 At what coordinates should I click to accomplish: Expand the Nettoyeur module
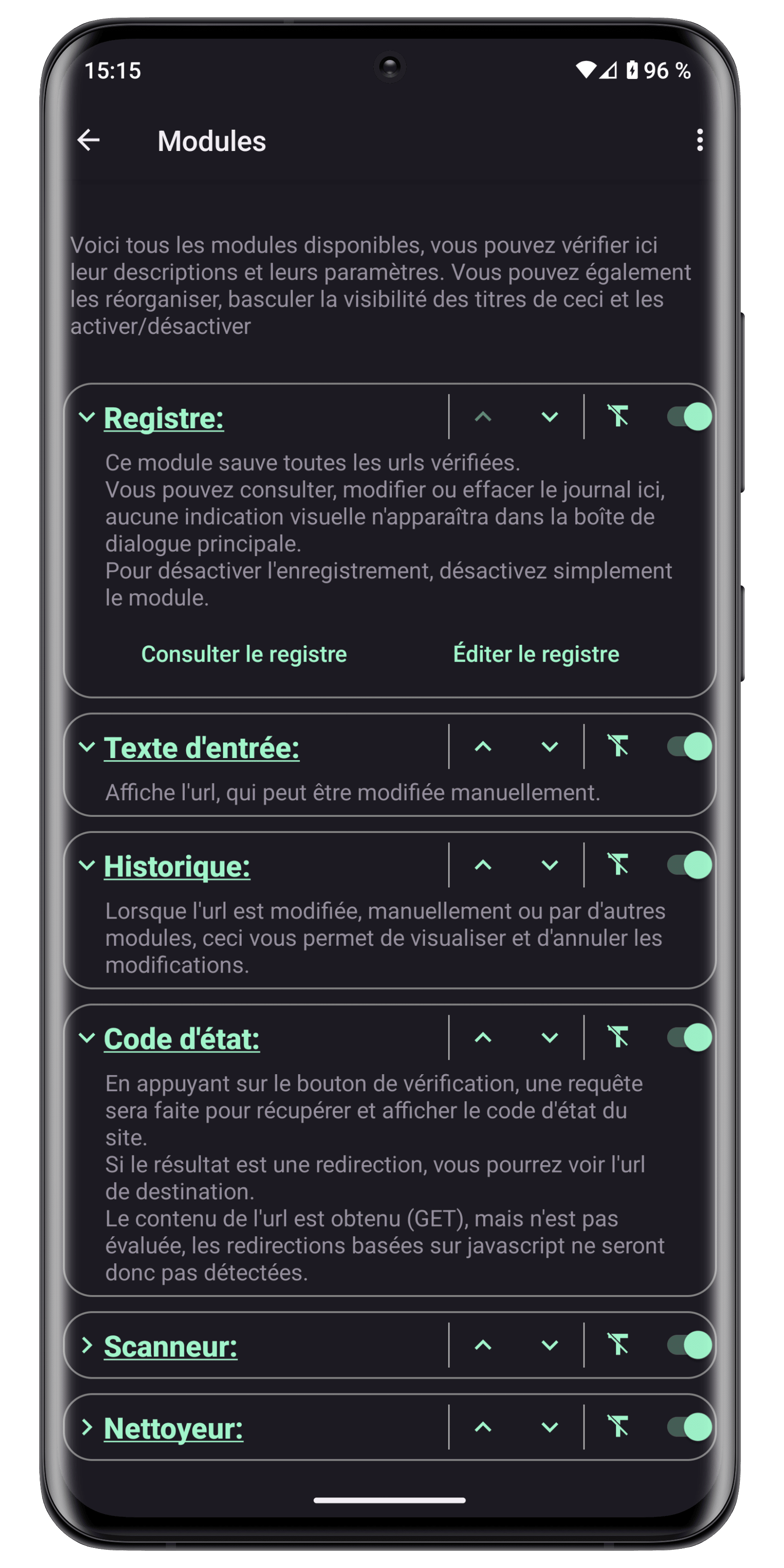(x=87, y=1427)
